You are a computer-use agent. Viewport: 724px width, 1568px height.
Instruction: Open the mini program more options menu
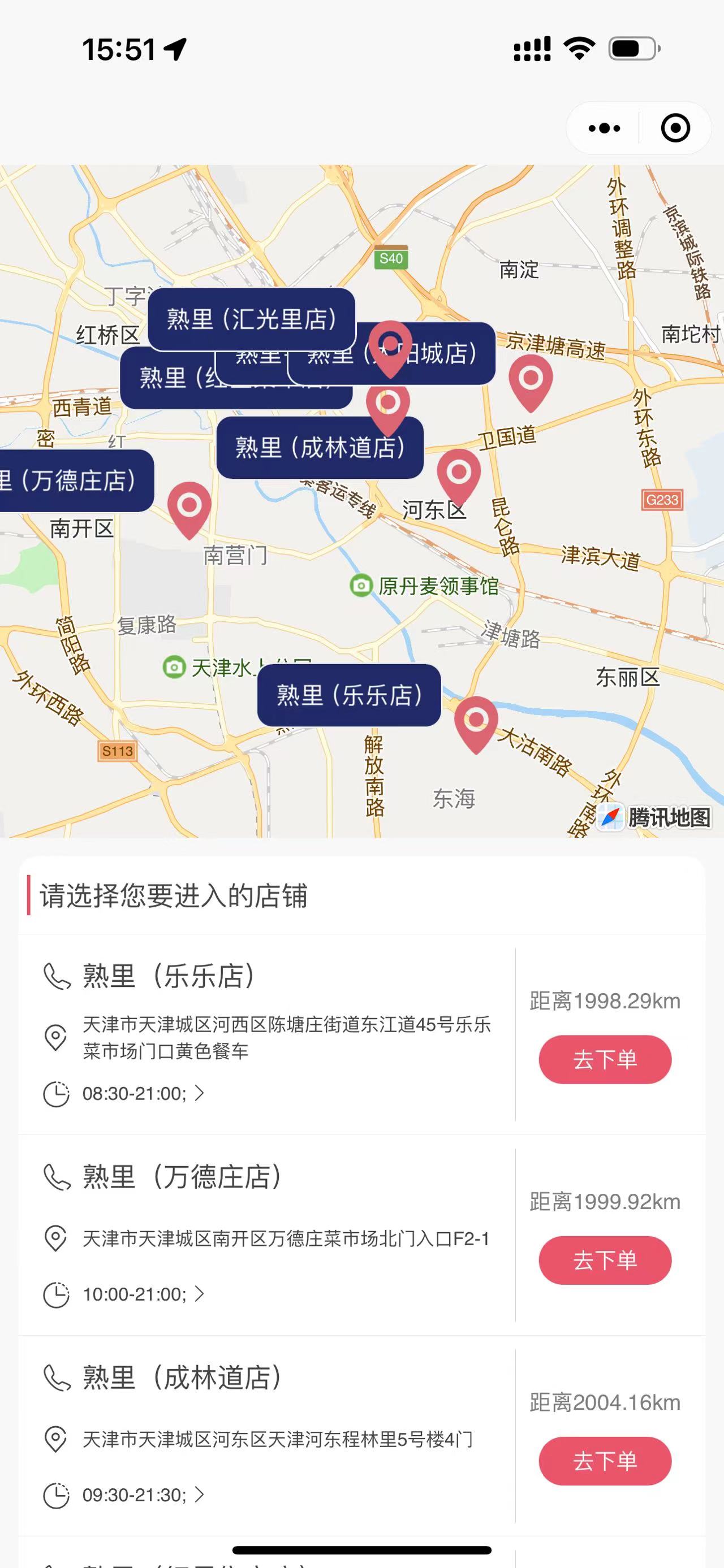[604, 128]
